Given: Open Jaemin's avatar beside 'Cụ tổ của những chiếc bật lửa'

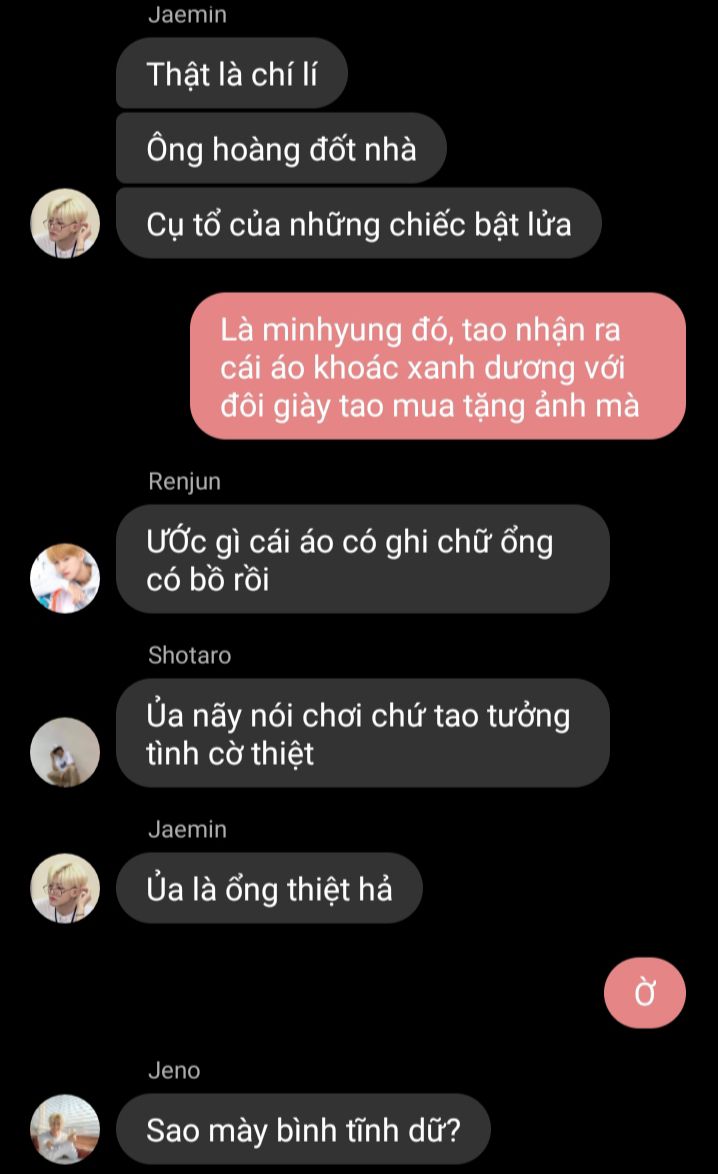Looking at the screenshot, I should (x=65, y=223).
